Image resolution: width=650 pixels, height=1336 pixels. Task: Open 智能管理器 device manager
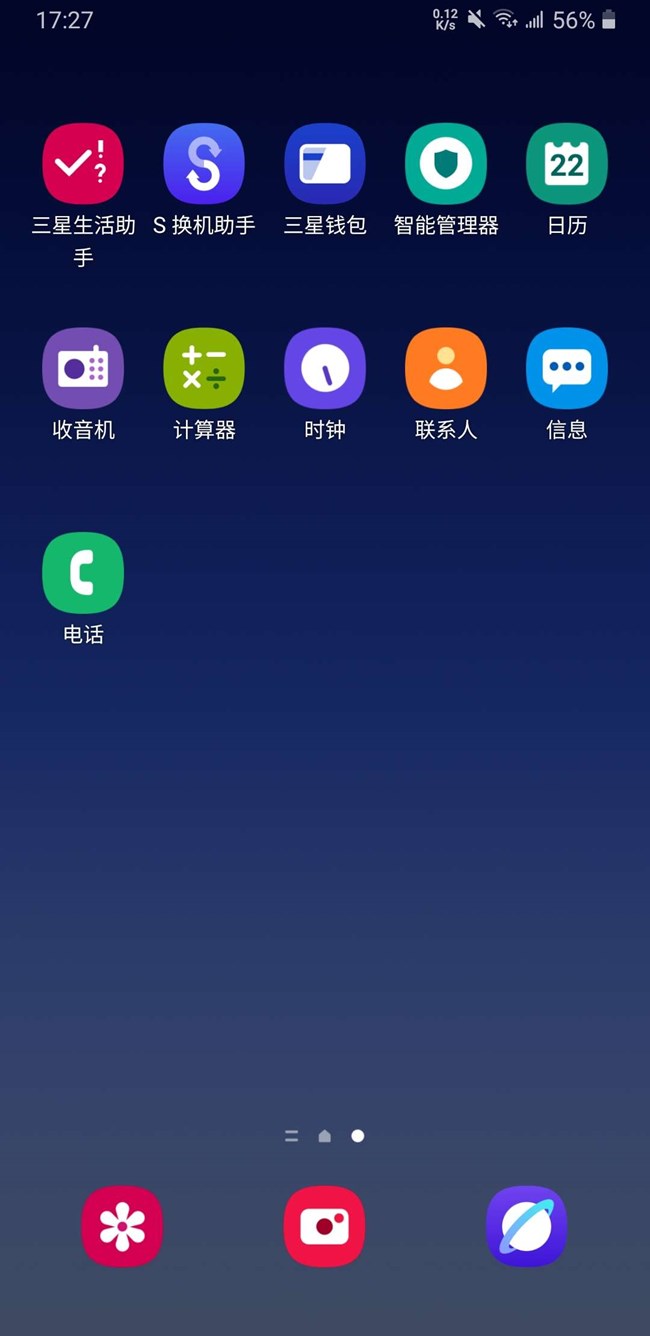coord(446,164)
